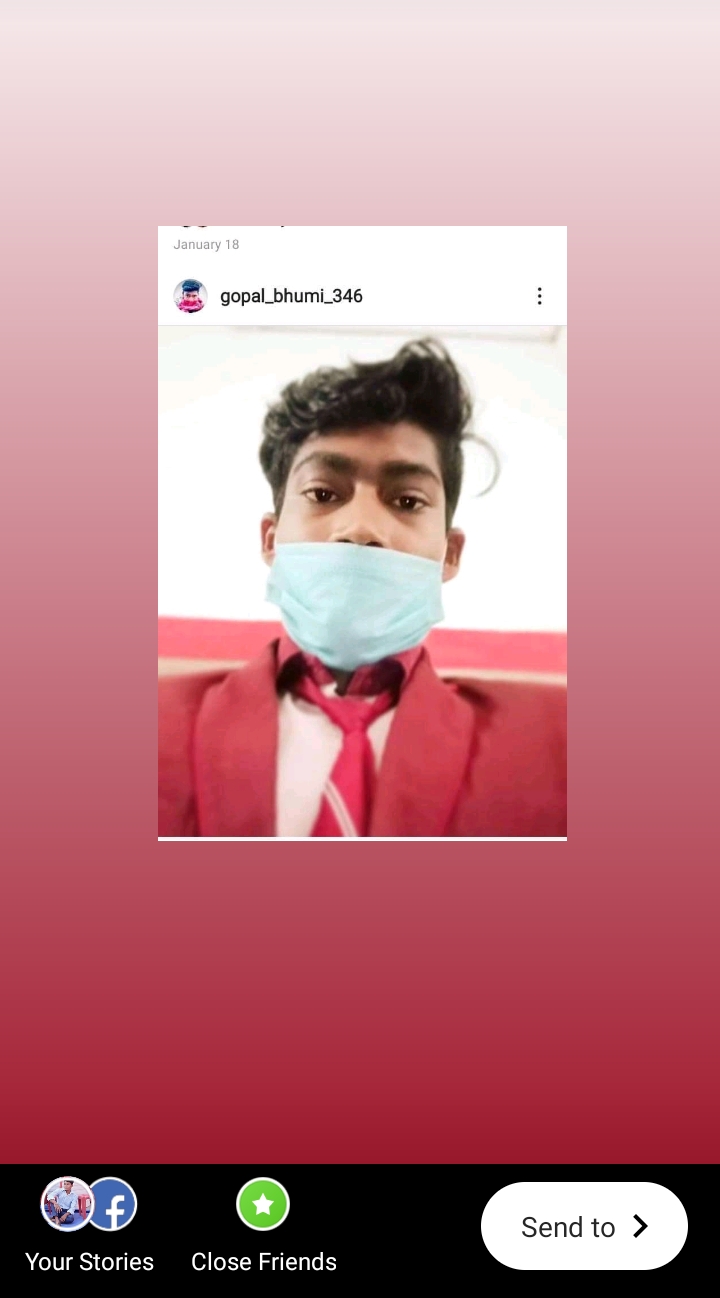The height and width of the screenshot is (1298, 720).
Task: Open the Send to options
Action: 584,1226
